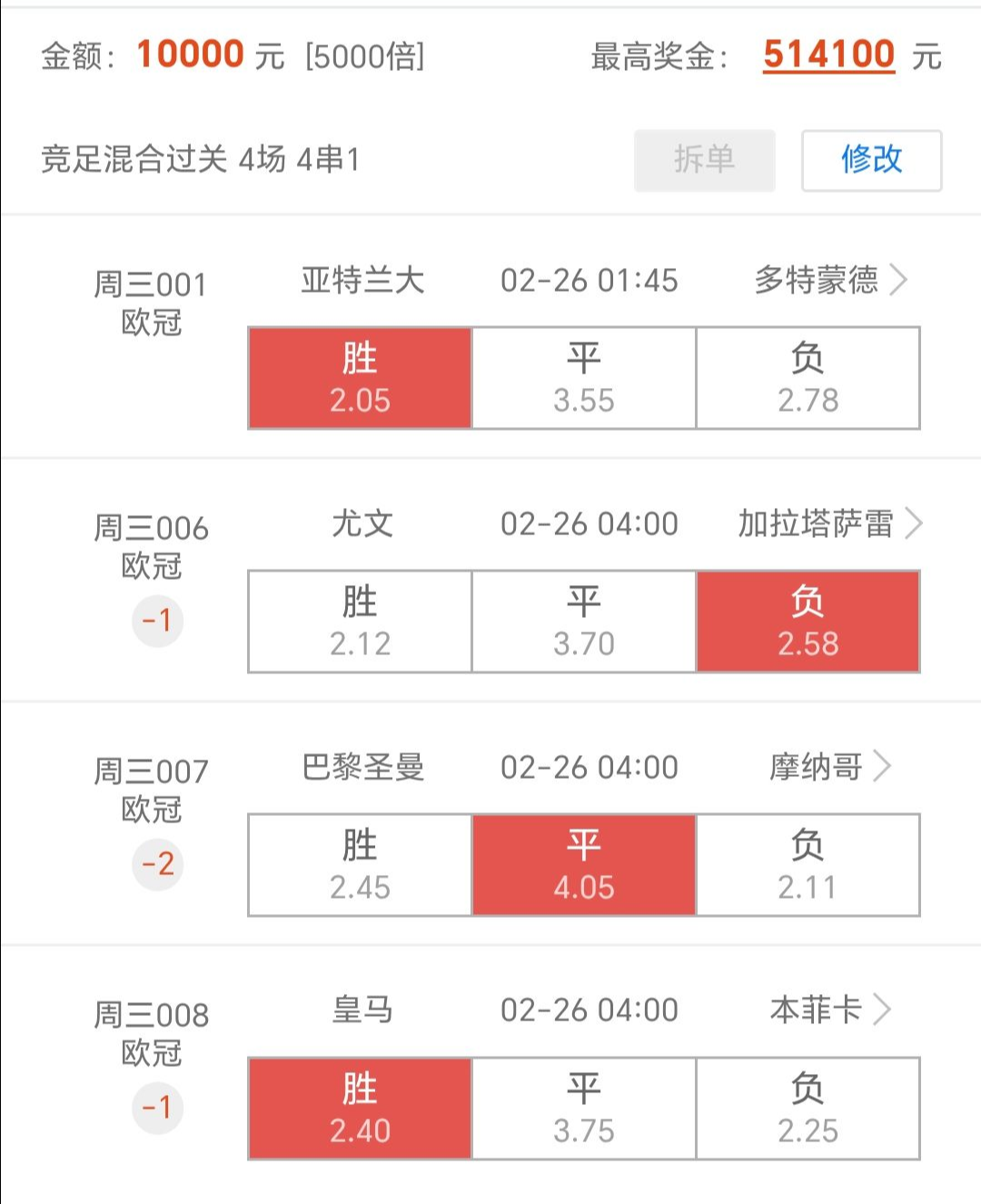Tap the 拆单 button
This screenshot has width=981, height=1204.
pyautogui.click(x=704, y=161)
